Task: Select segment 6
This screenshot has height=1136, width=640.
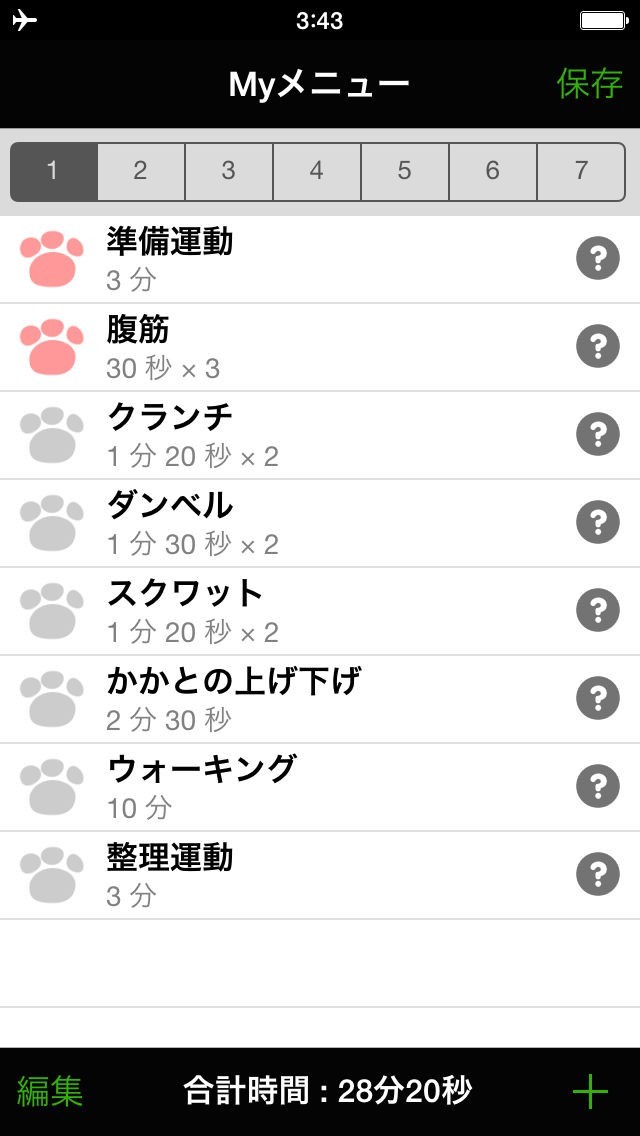Action: tap(493, 171)
